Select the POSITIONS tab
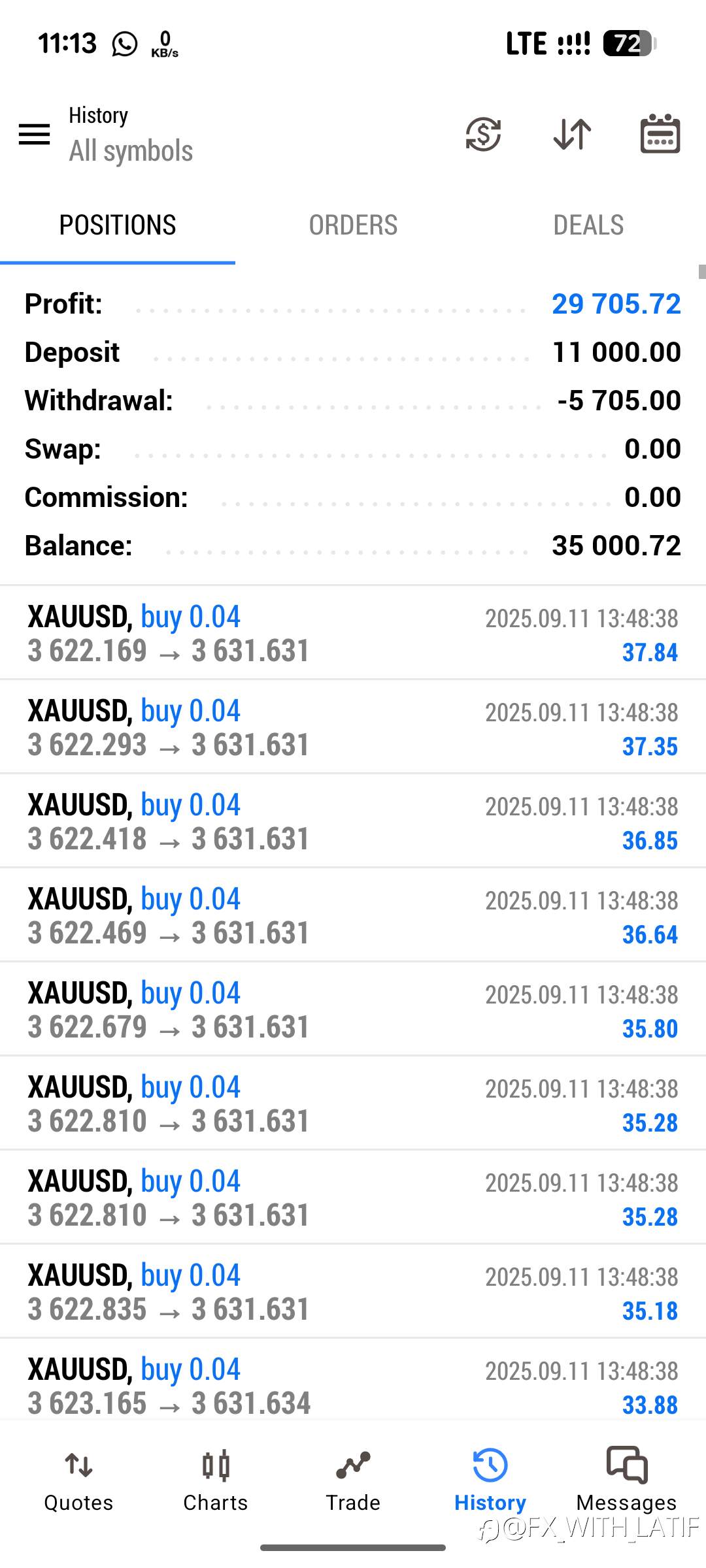 coord(118,225)
